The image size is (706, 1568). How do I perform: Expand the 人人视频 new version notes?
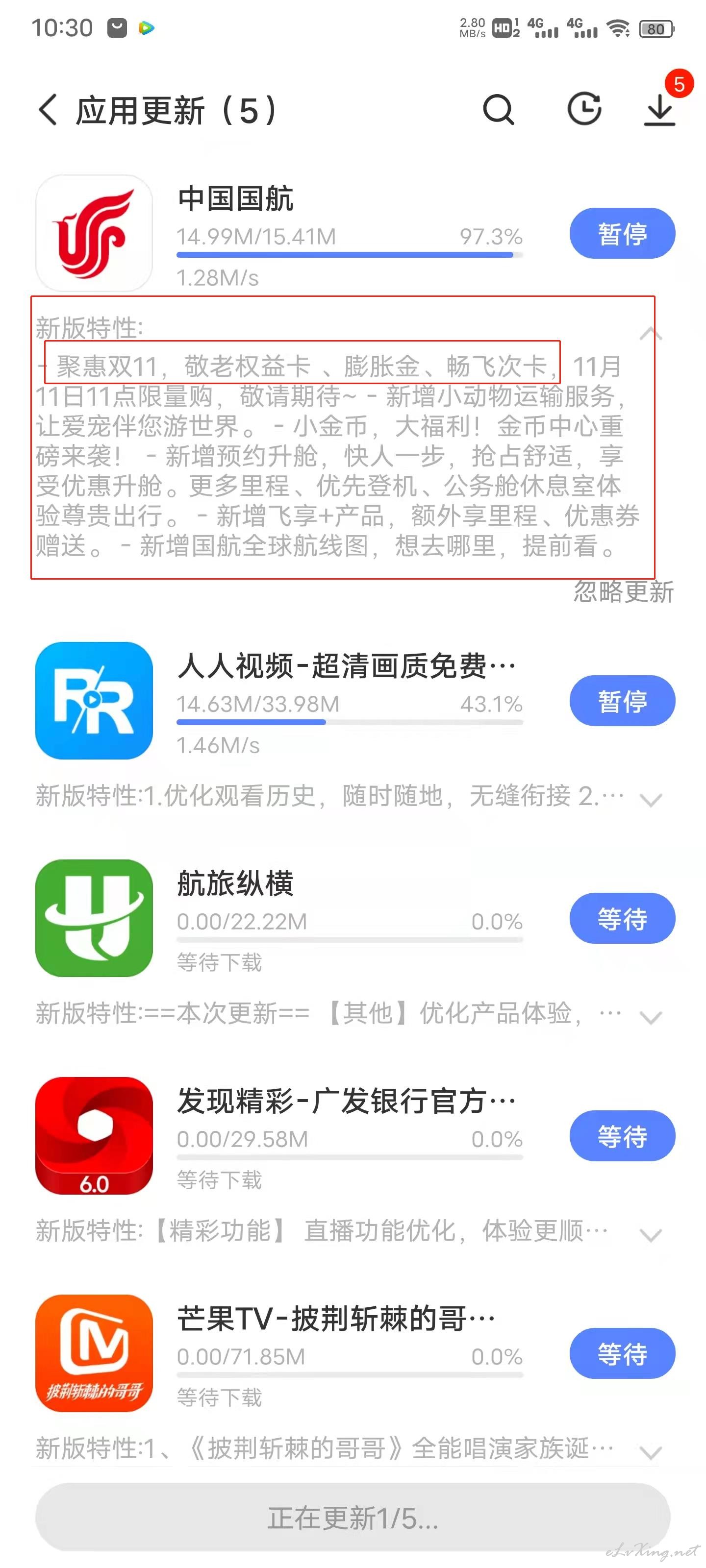[651, 799]
